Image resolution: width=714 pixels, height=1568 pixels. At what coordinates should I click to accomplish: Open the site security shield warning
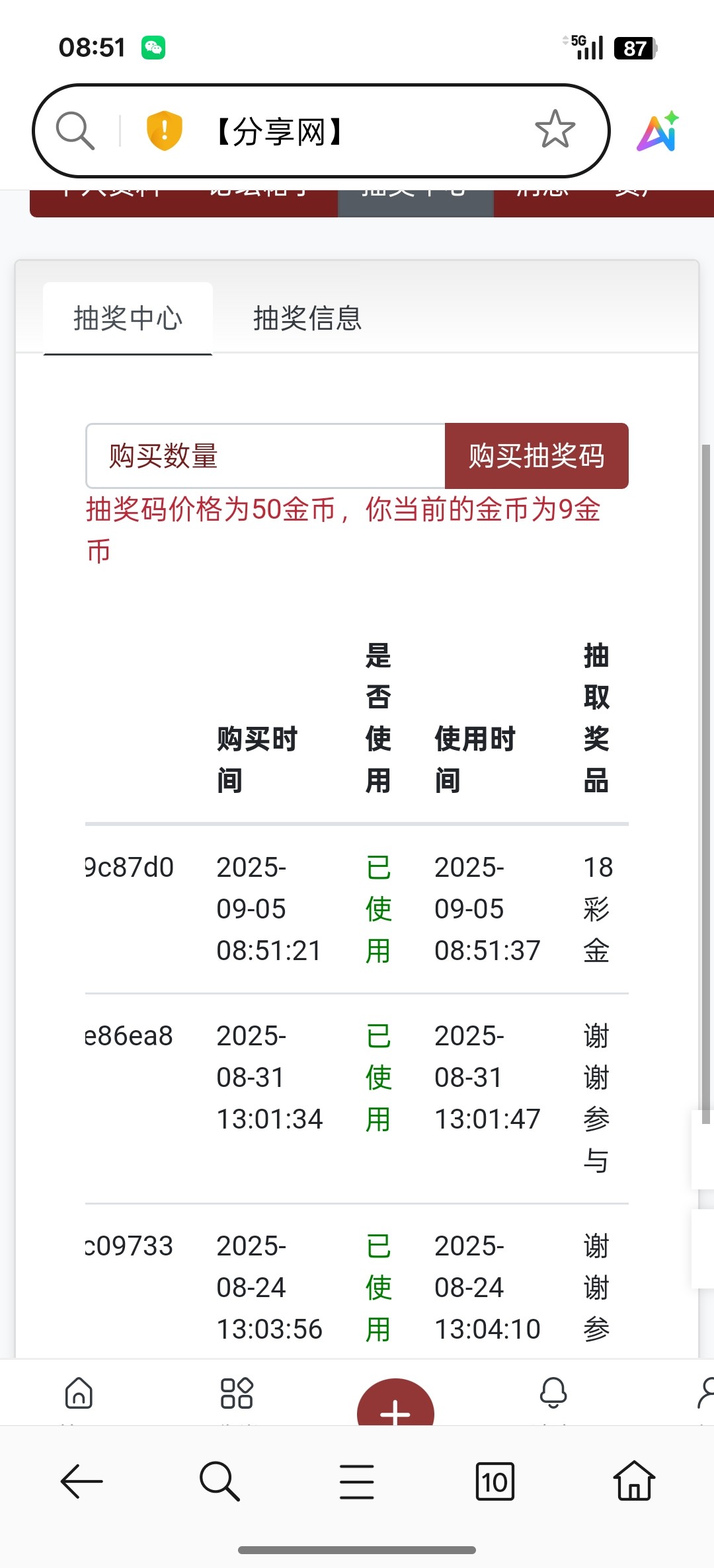pyautogui.click(x=164, y=130)
